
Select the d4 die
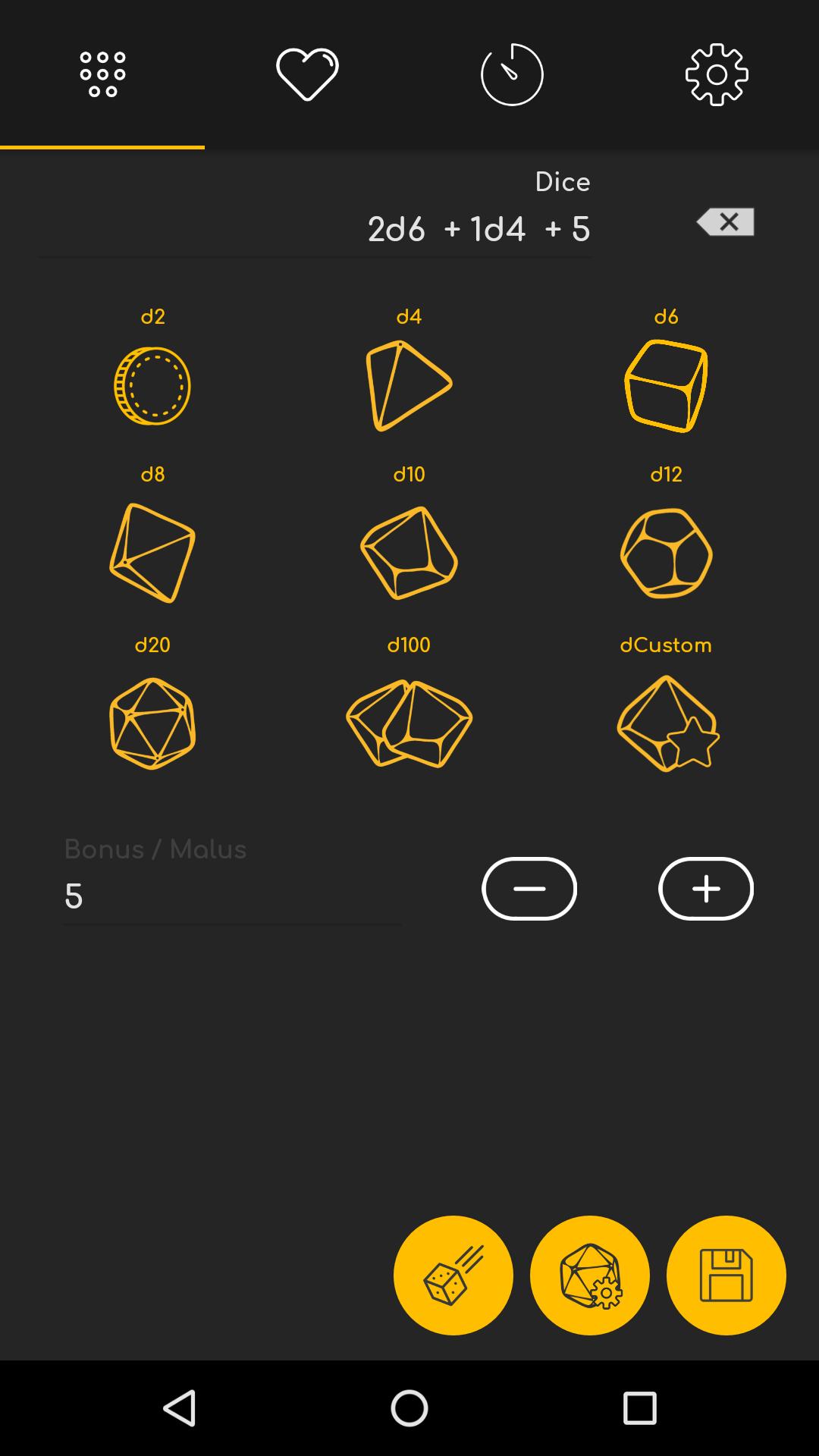pyautogui.click(x=409, y=385)
